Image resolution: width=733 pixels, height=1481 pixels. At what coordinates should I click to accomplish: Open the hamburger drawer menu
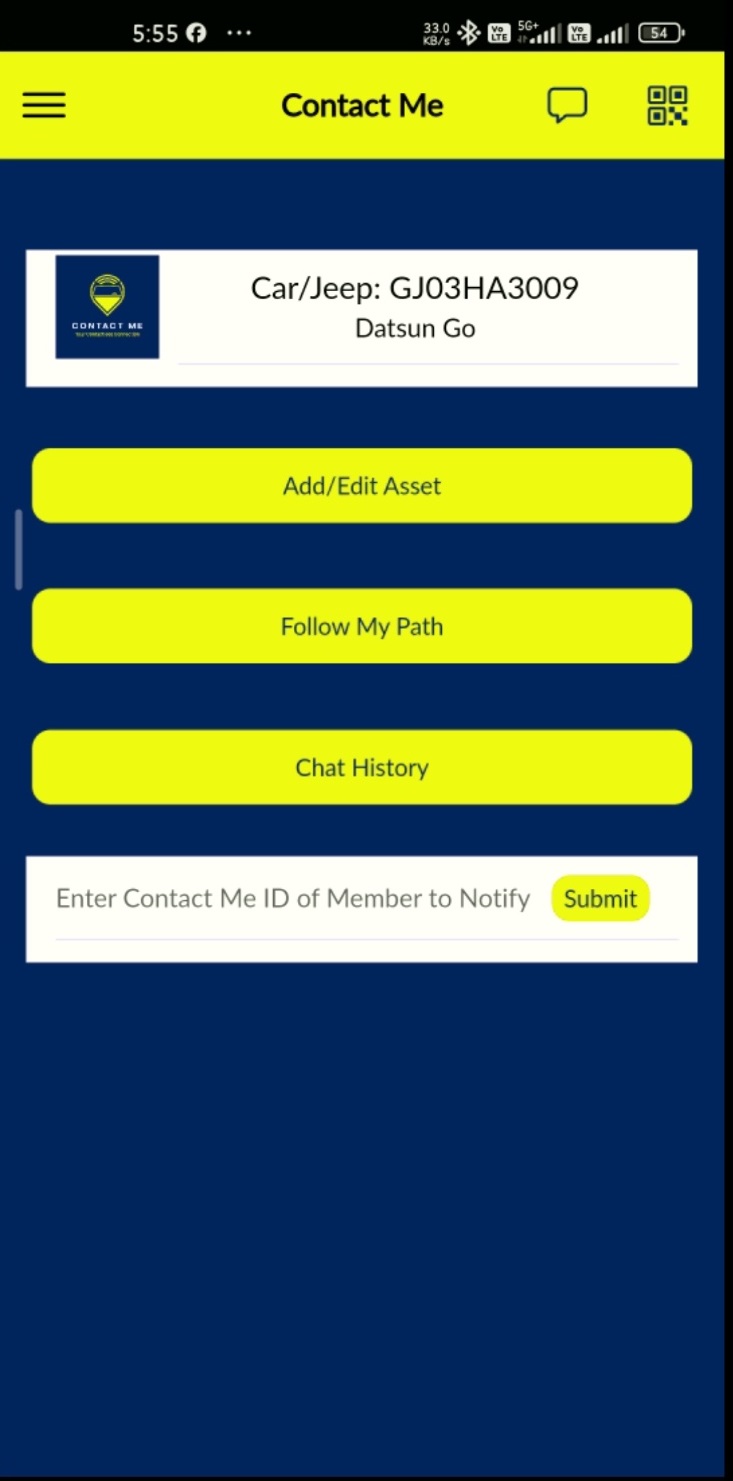tap(44, 106)
